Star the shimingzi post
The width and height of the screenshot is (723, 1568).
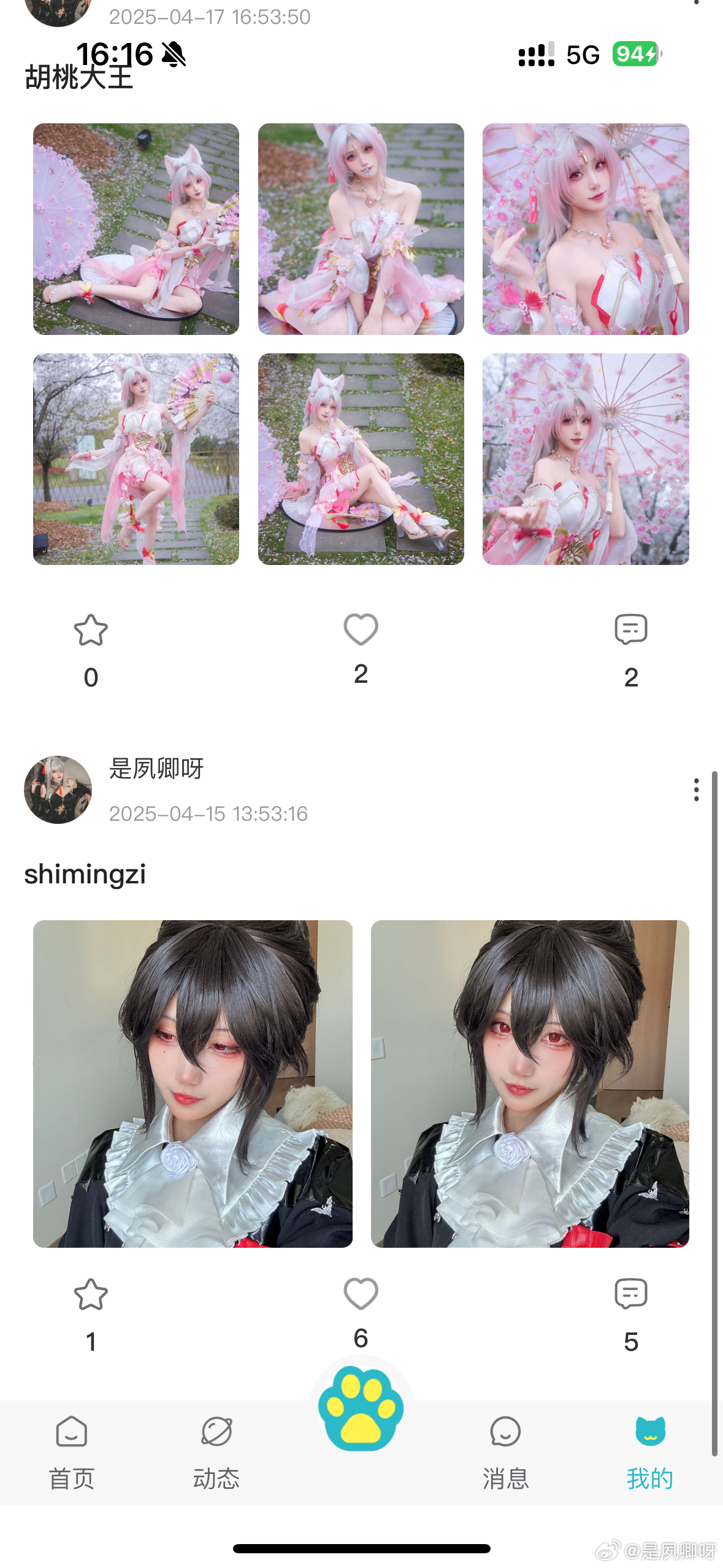click(91, 1294)
